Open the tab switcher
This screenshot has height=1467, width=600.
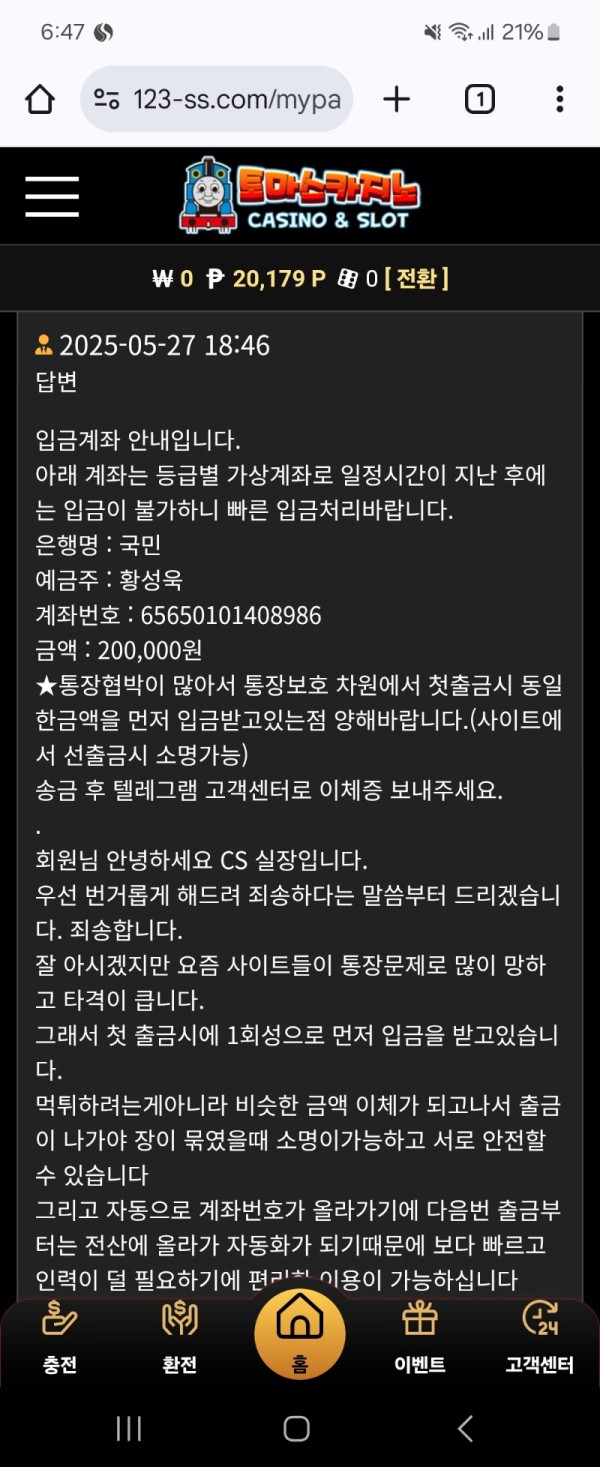click(480, 99)
